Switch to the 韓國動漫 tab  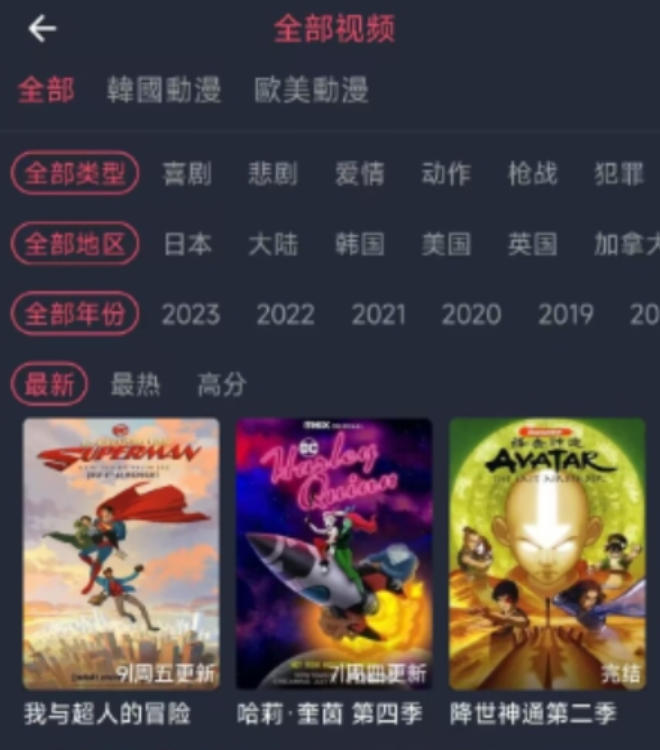164,90
